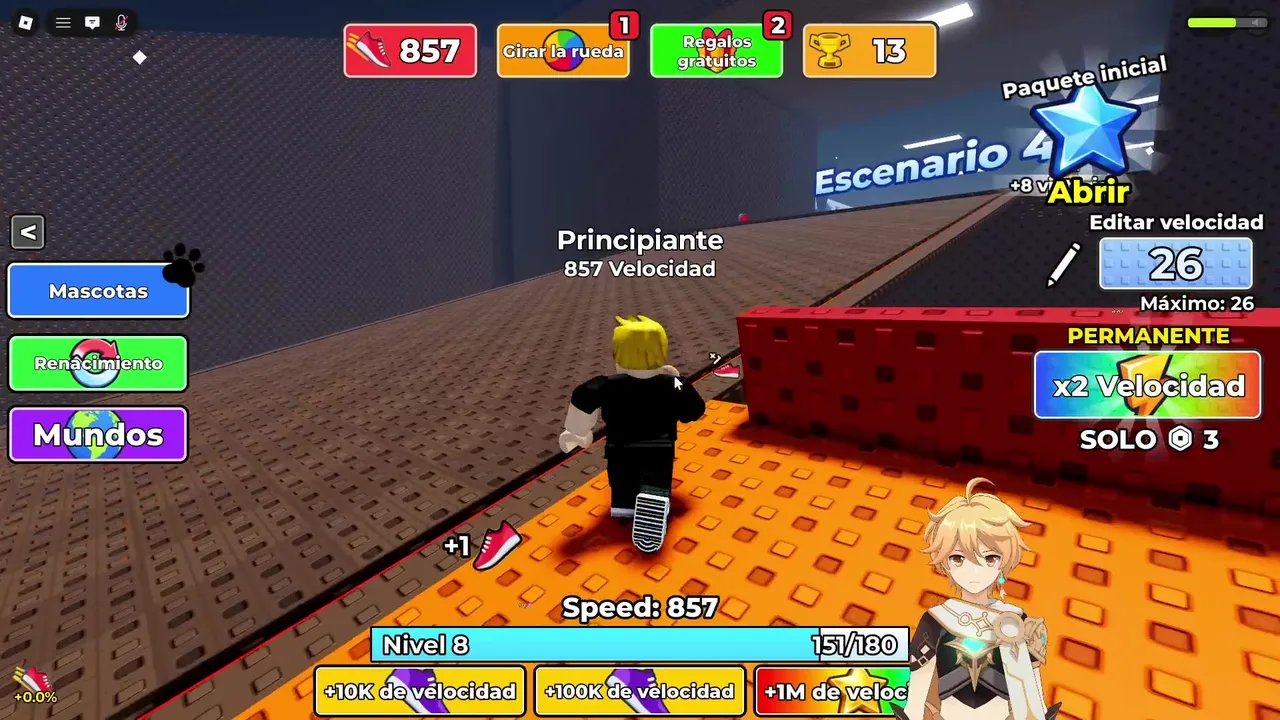The width and height of the screenshot is (1280, 720).
Task: Open the Mascotas menu
Action: pos(98,291)
